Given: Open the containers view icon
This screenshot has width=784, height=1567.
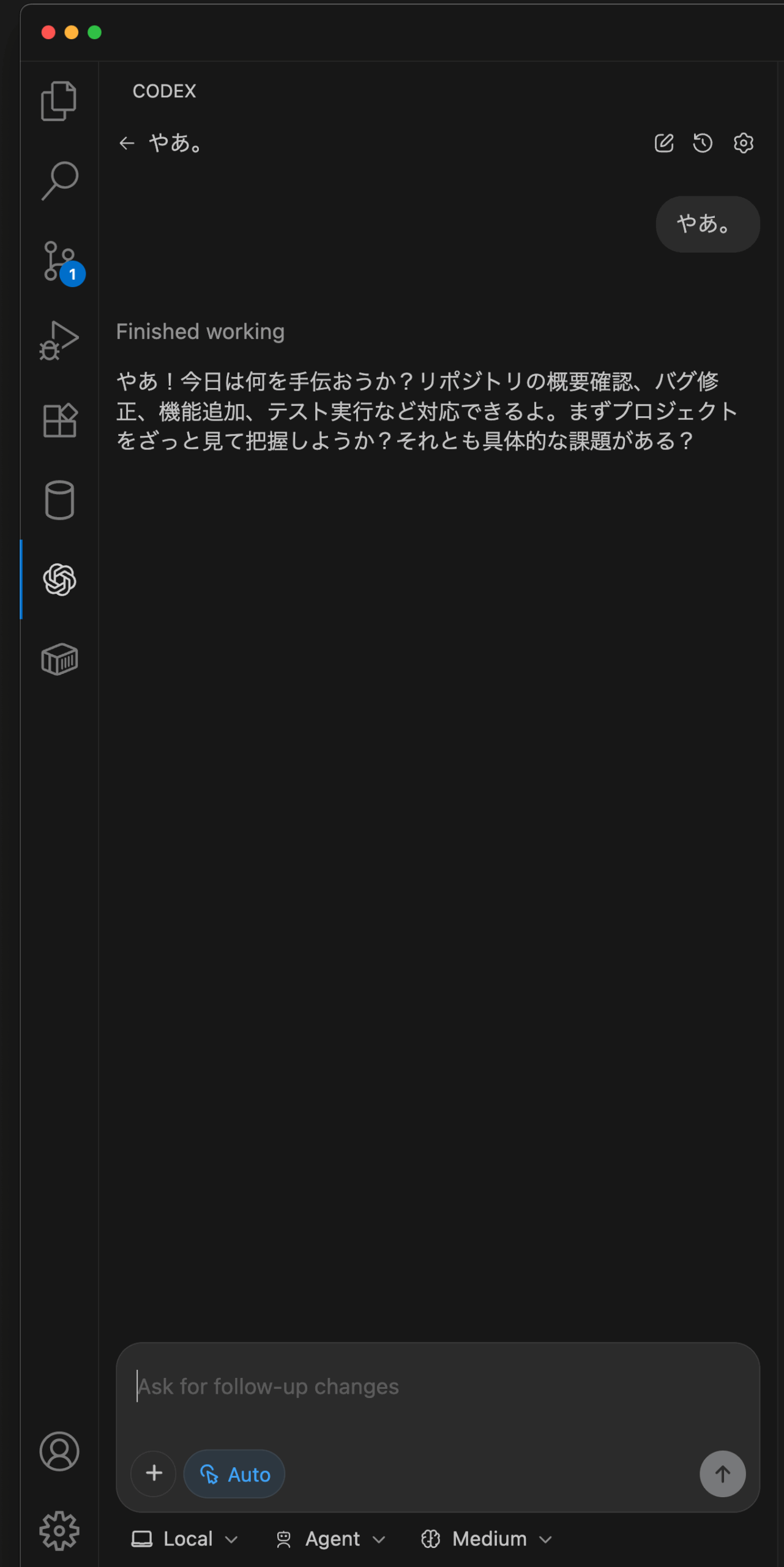Looking at the screenshot, I should pyautogui.click(x=59, y=659).
